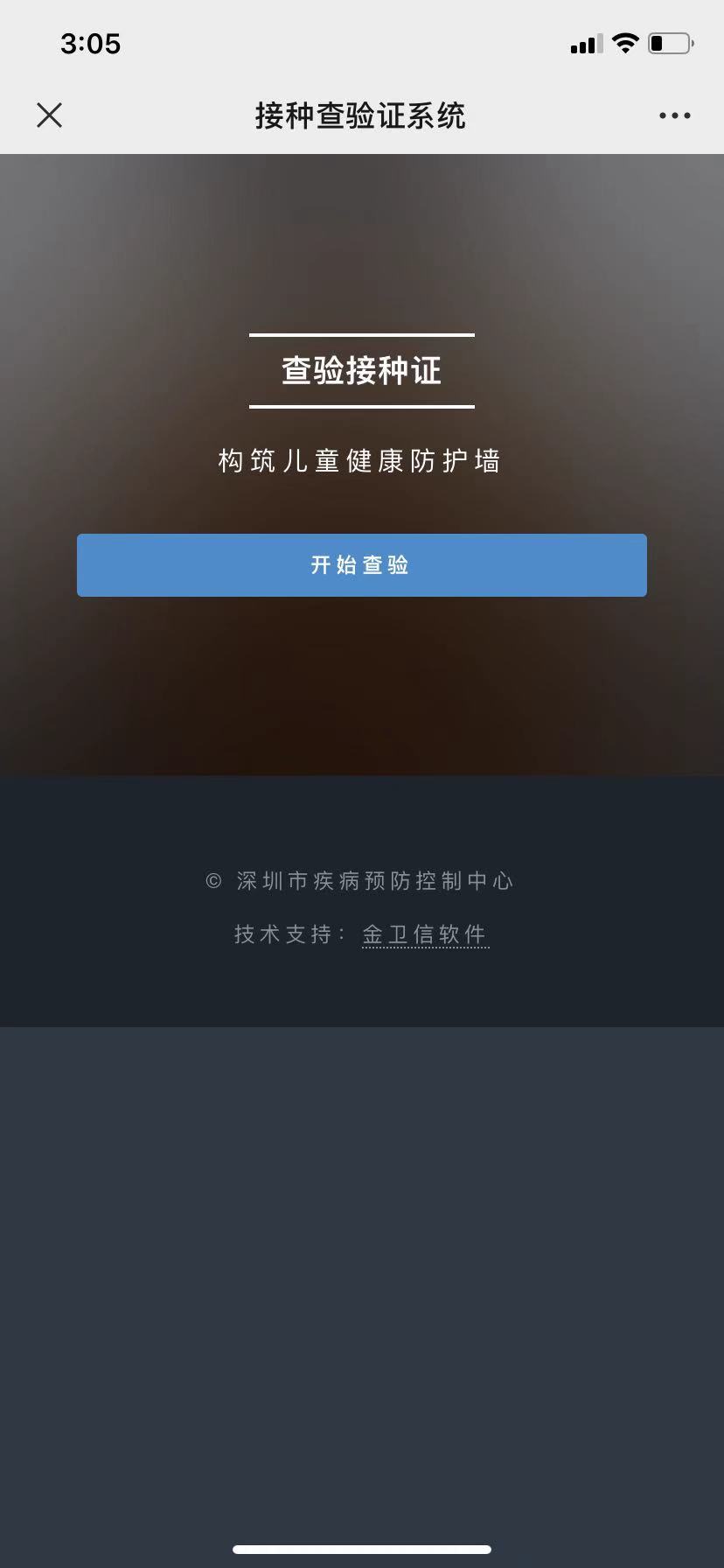724x1568 pixels.
Task: Tap the horizontal rule above 查验接种证
Action: (361, 333)
